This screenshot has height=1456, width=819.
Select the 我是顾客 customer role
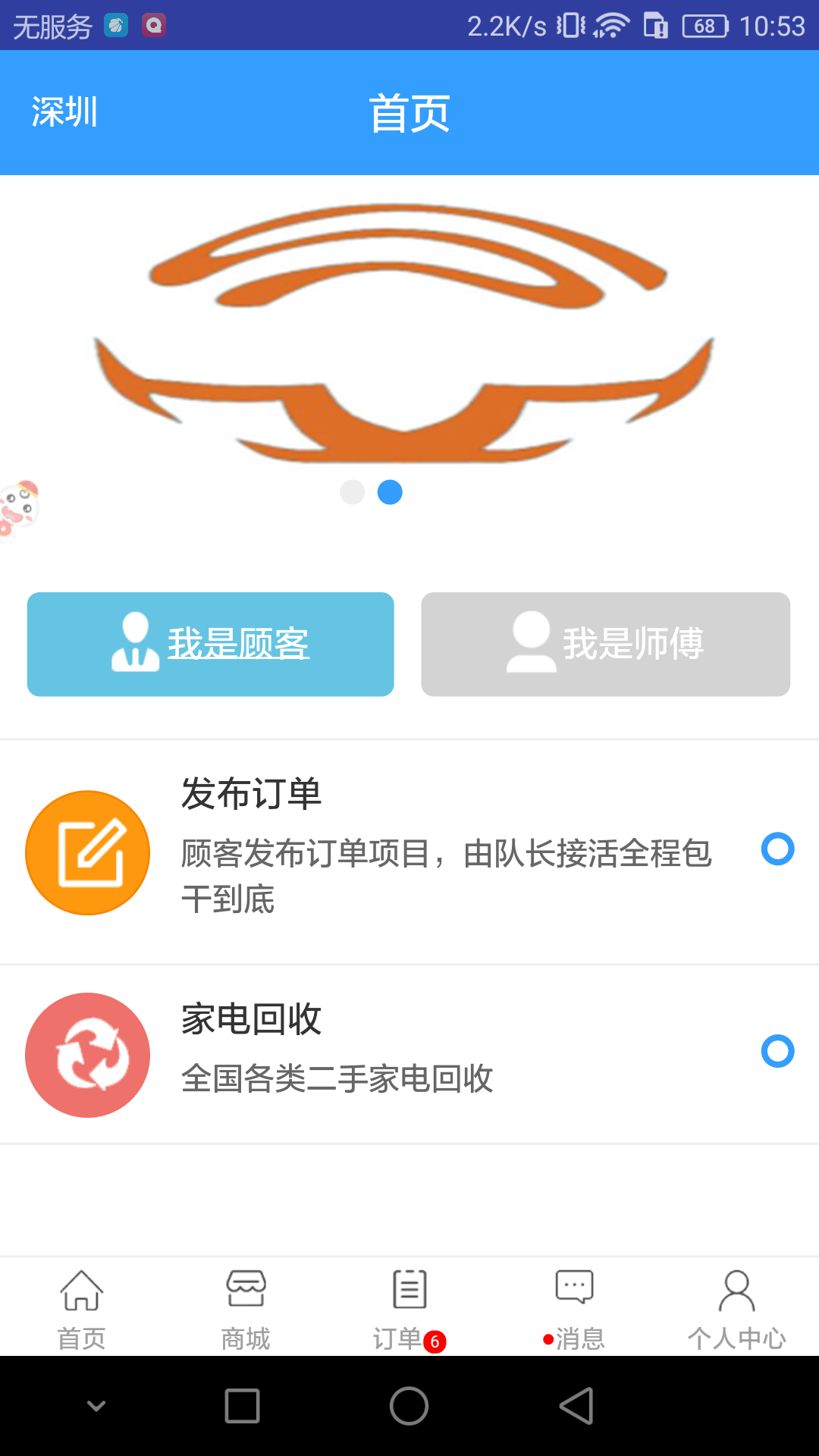pyautogui.click(x=211, y=644)
